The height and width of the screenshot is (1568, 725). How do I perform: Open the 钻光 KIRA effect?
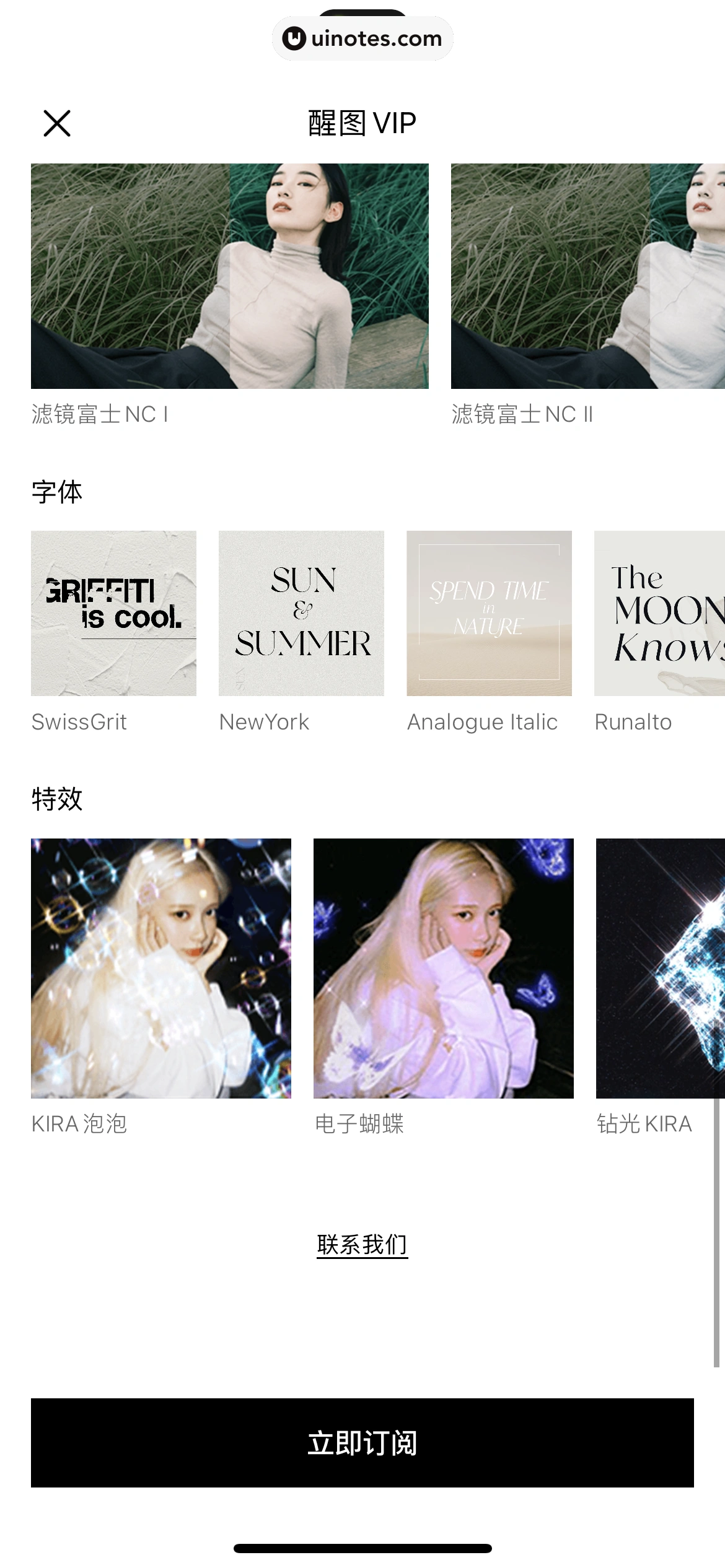click(x=661, y=968)
